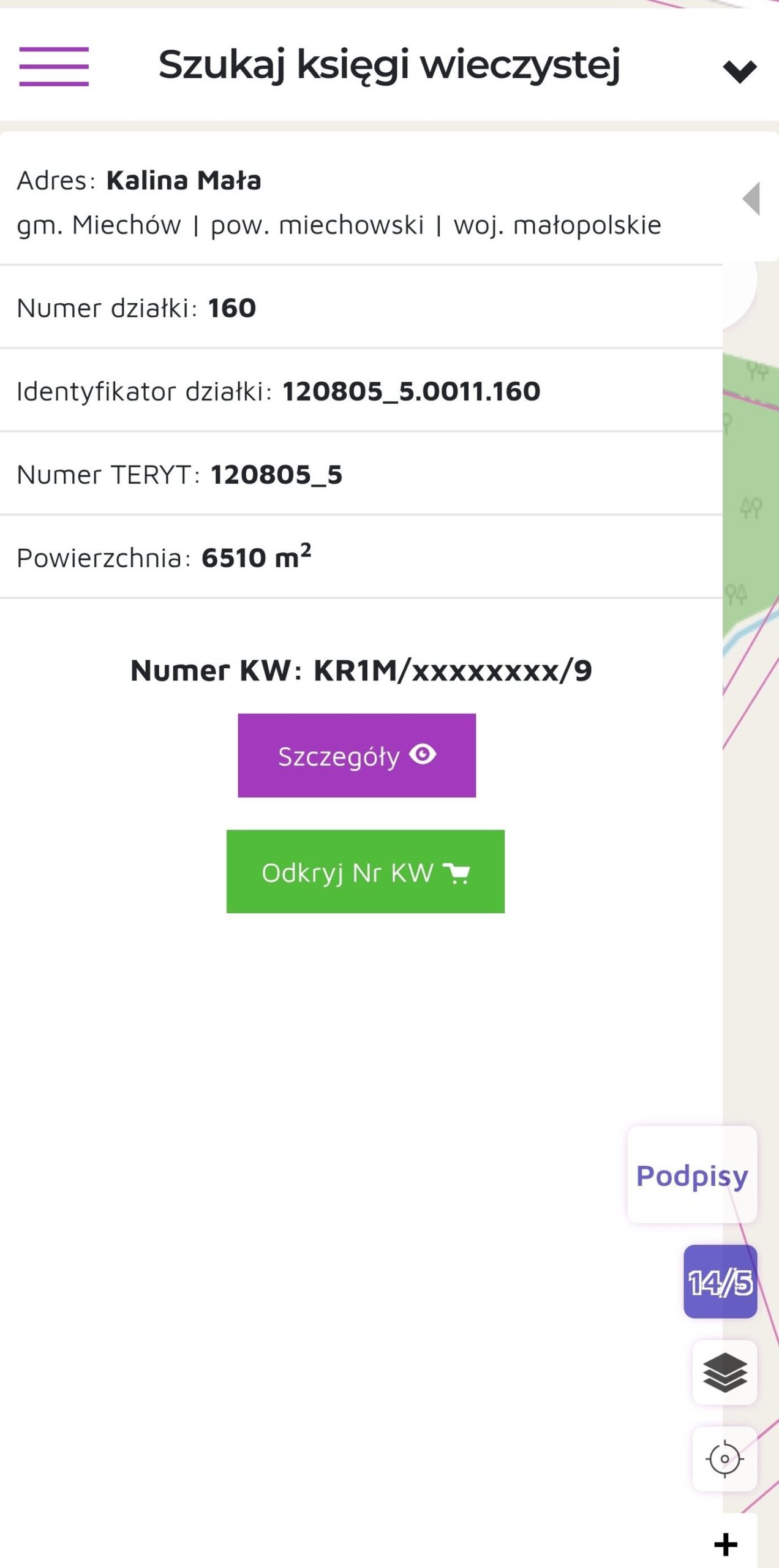Tap Odkryj Nr KW purchase button
Image resolution: width=779 pixels, height=1568 pixels.
(365, 872)
